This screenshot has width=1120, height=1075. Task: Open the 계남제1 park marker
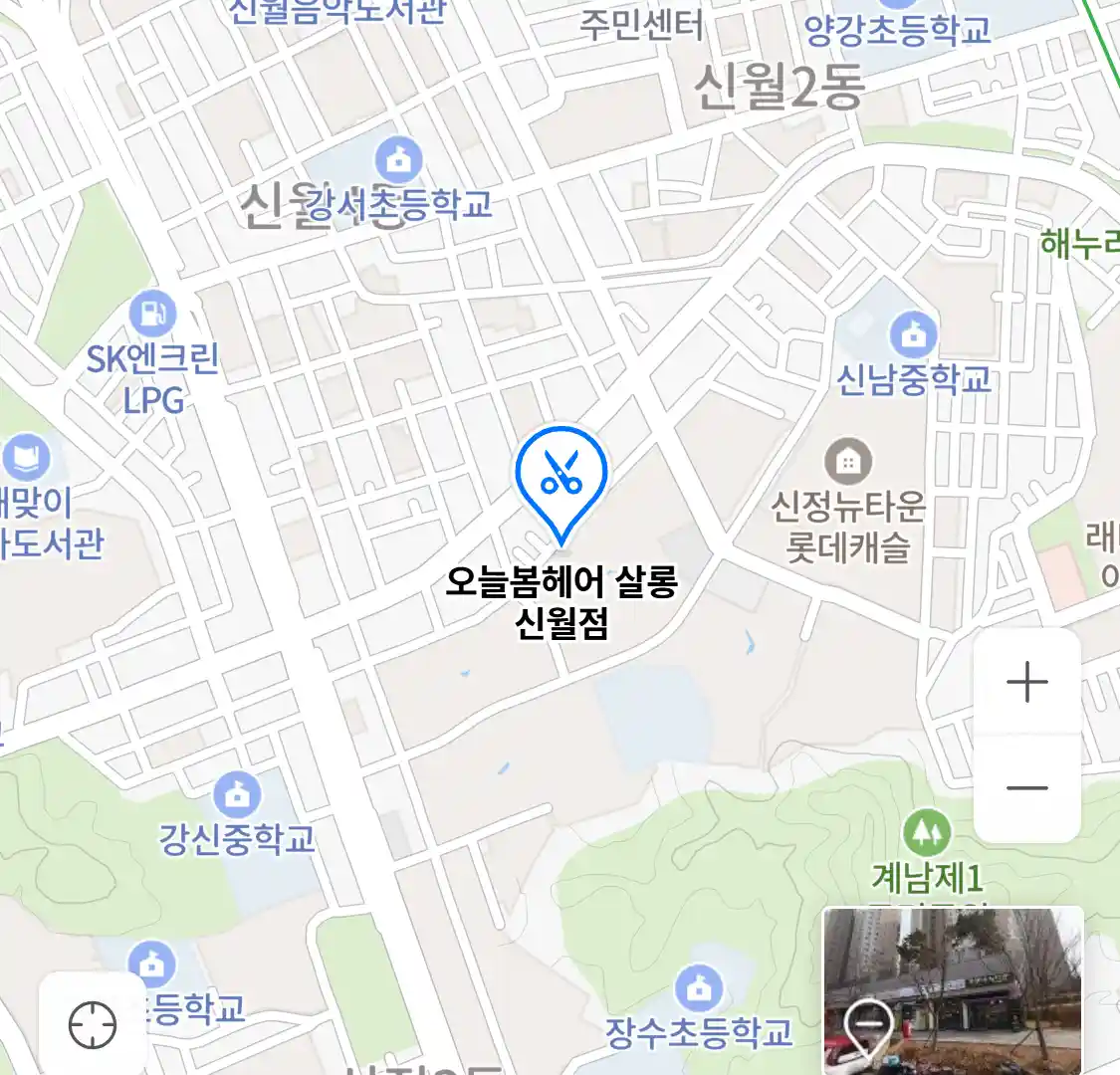(x=926, y=832)
